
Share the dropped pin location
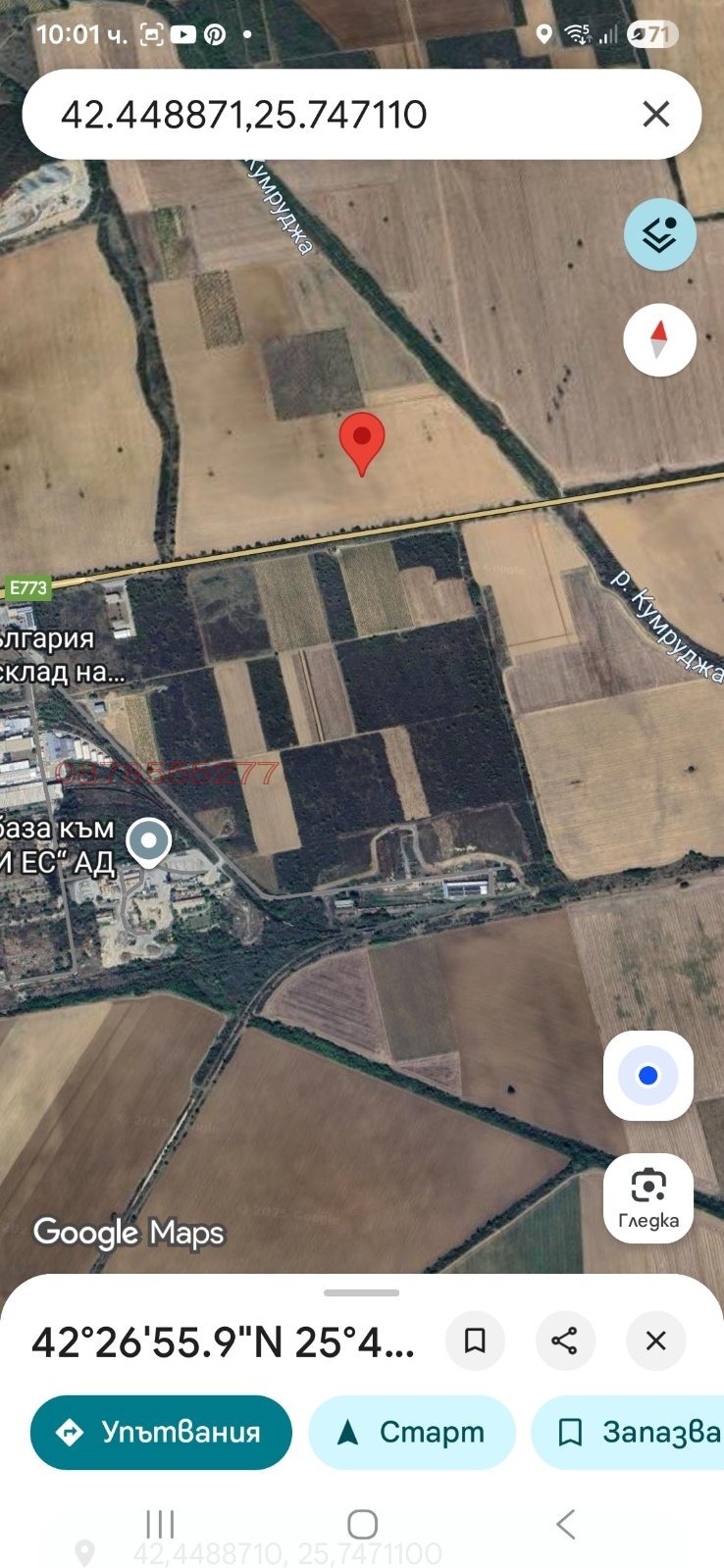(x=565, y=1340)
